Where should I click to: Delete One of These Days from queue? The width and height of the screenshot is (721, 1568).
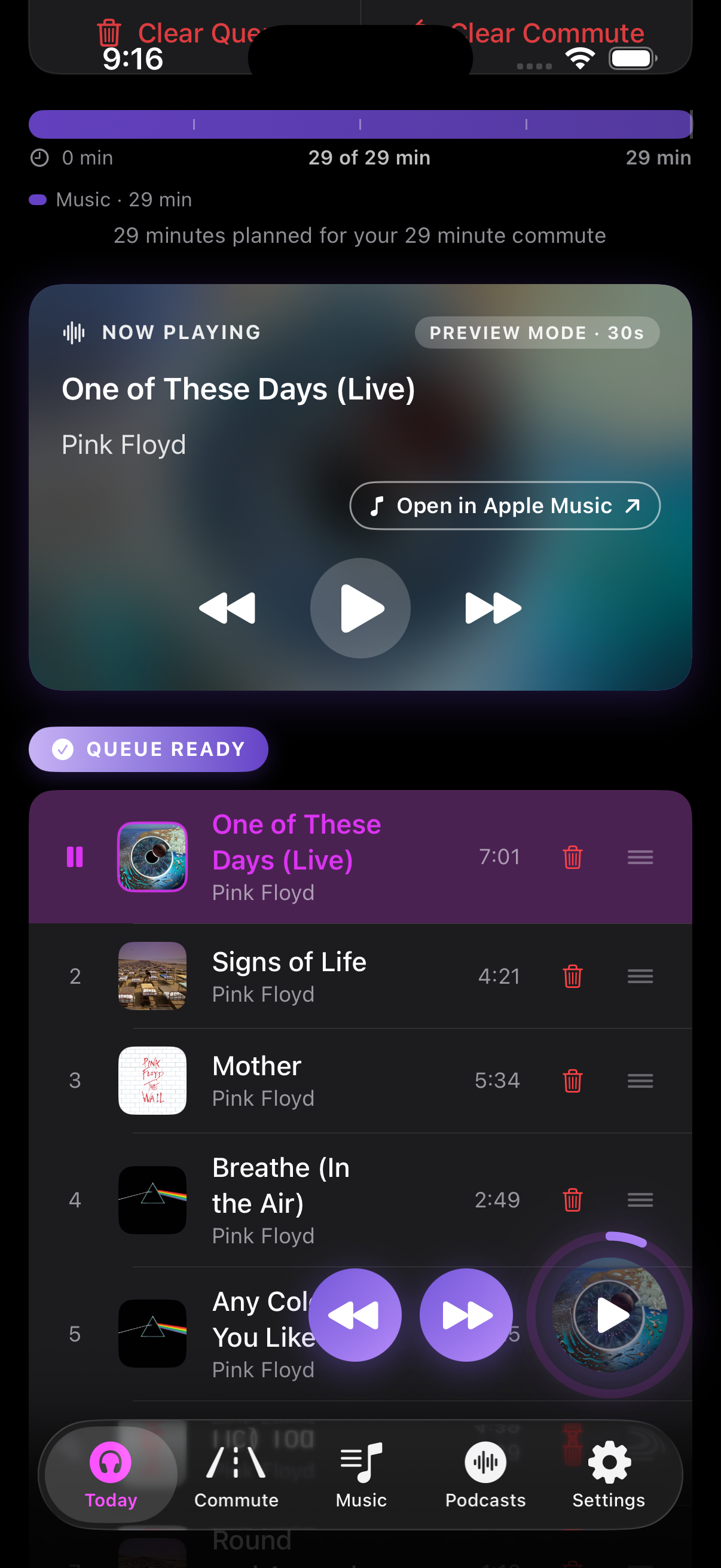click(x=573, y=856)
